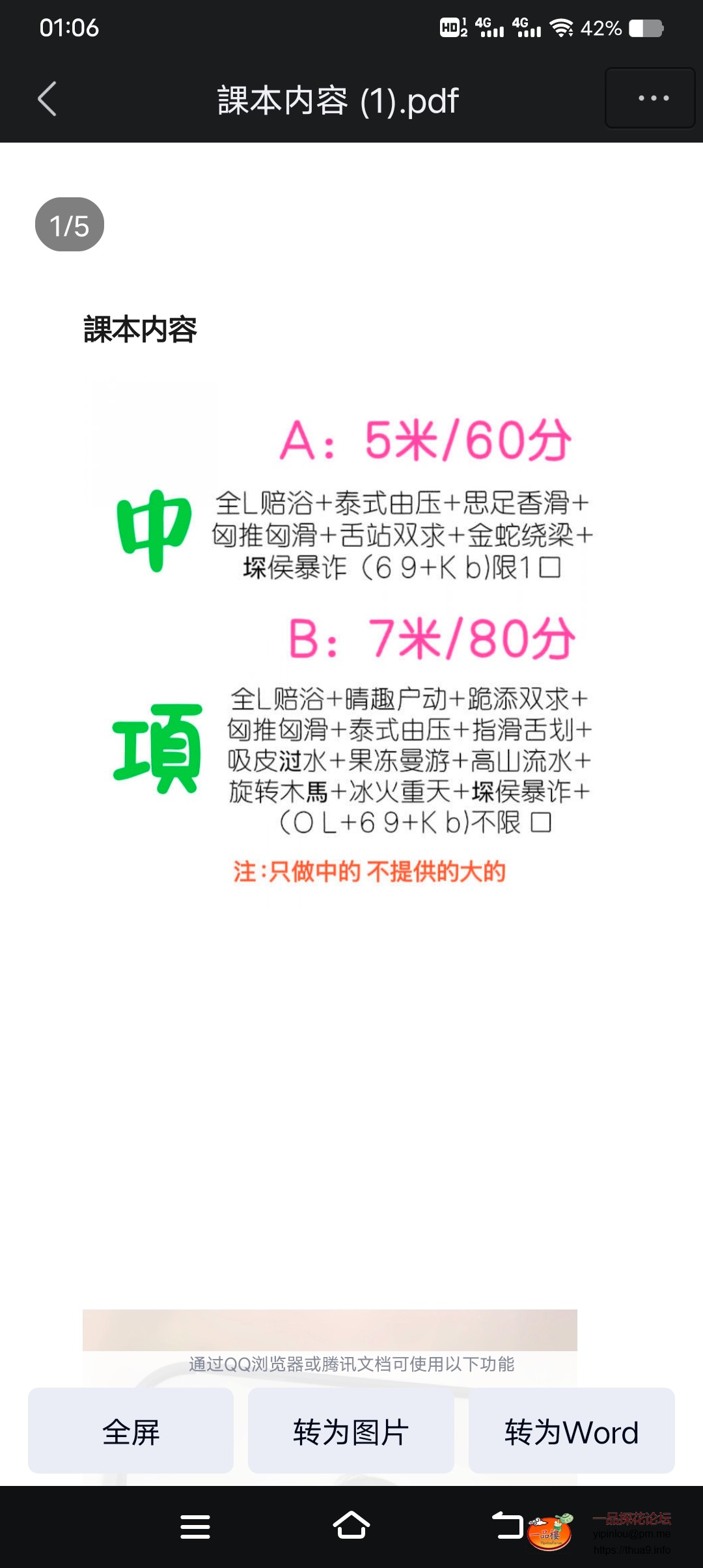Tap the 全屏 fullscreen button
Screen dimensions: 703x1568
(131, 1431)
